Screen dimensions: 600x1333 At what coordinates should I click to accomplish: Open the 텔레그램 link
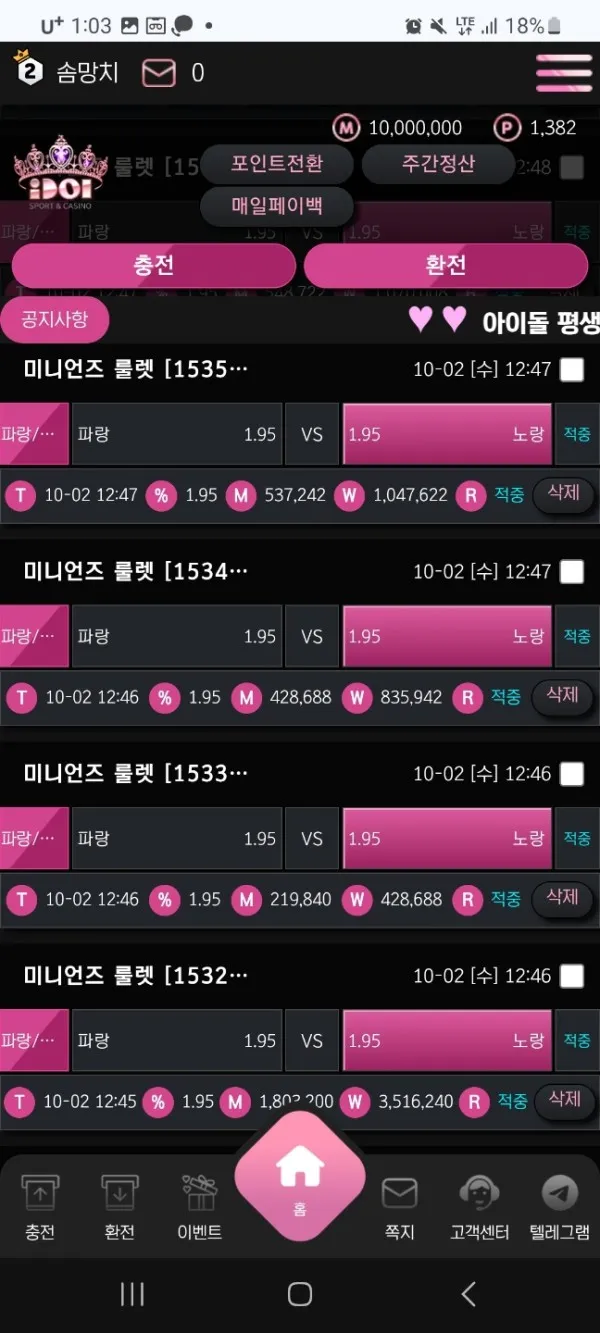pos(559,1208)
